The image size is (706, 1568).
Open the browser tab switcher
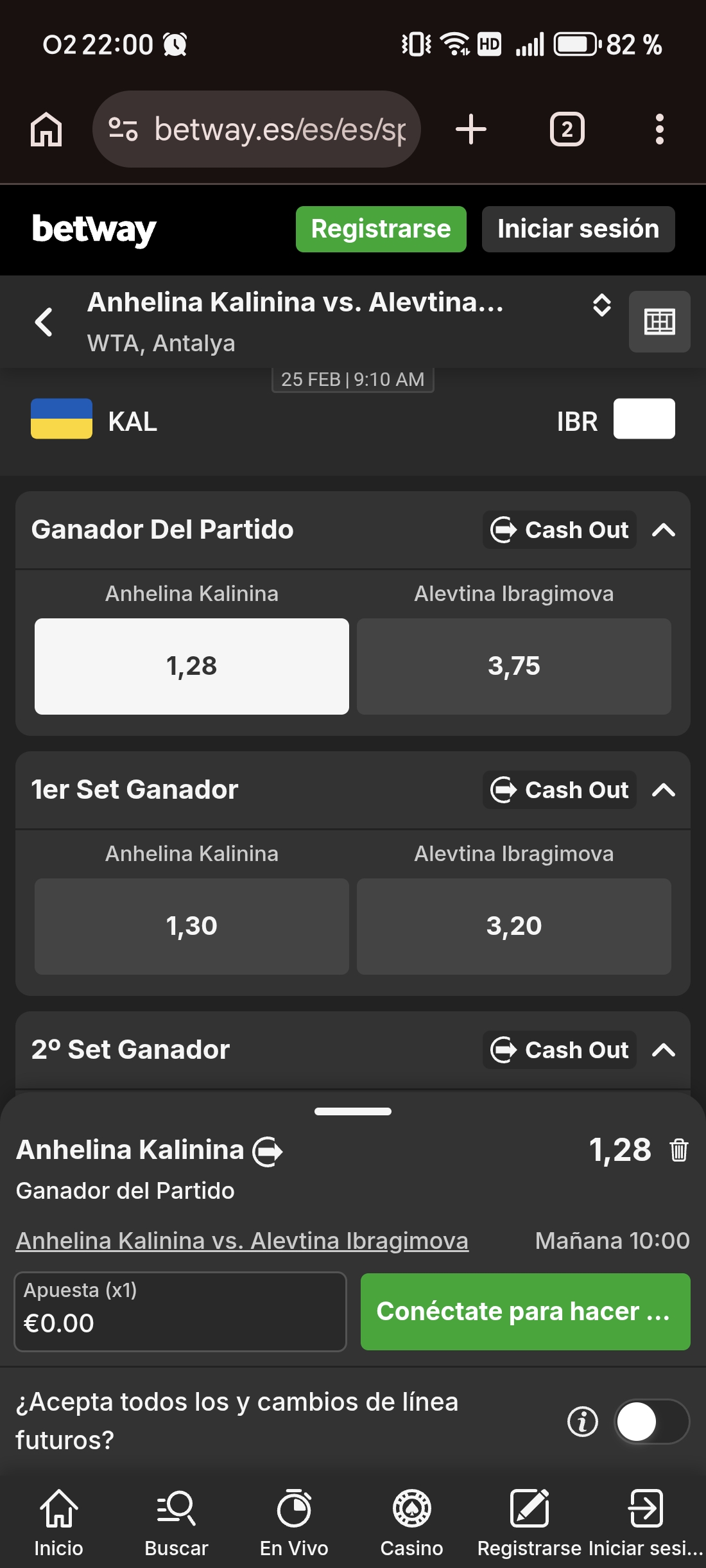click(567, 130)
